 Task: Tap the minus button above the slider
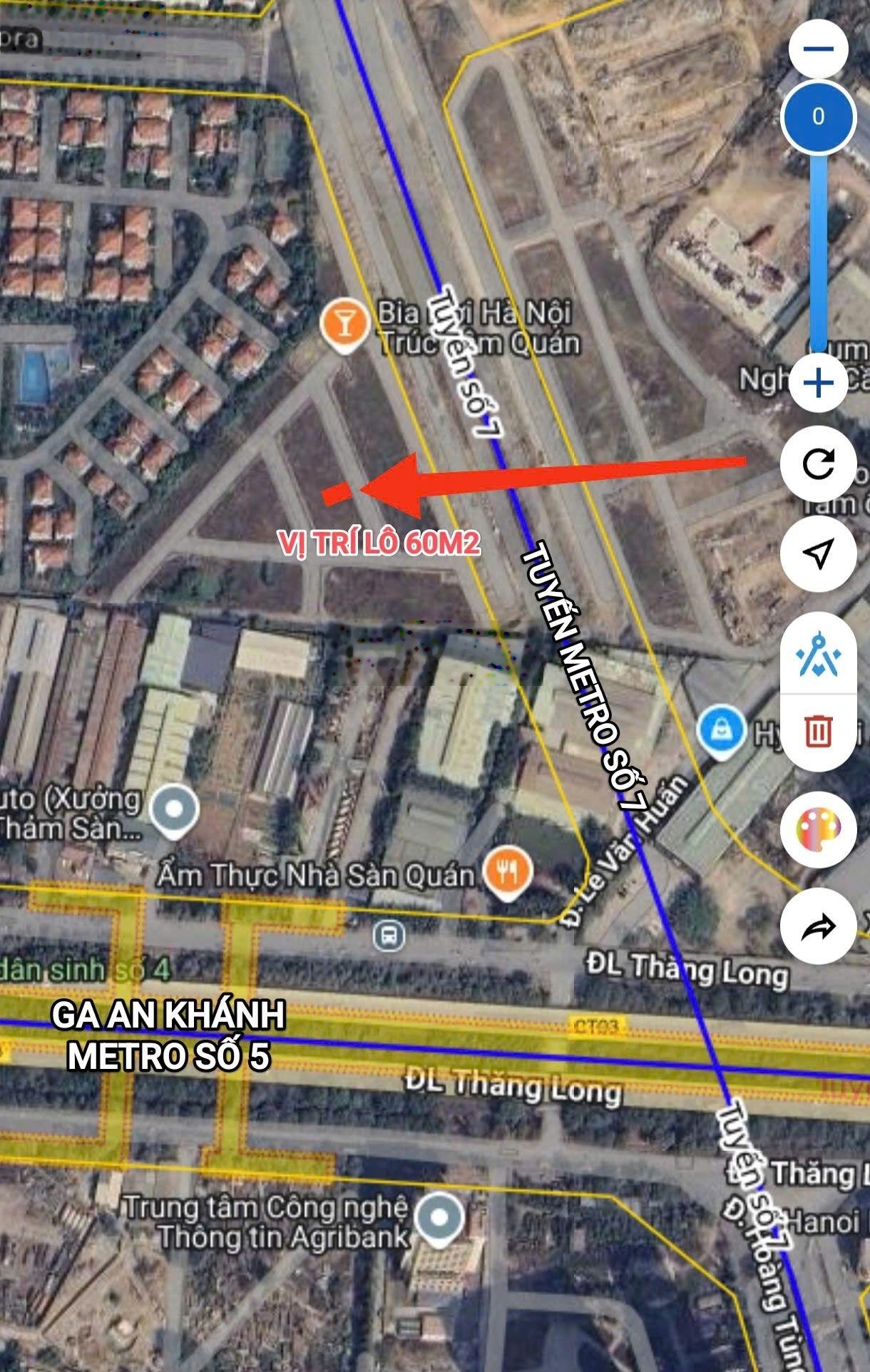click(x=818, y=49)
